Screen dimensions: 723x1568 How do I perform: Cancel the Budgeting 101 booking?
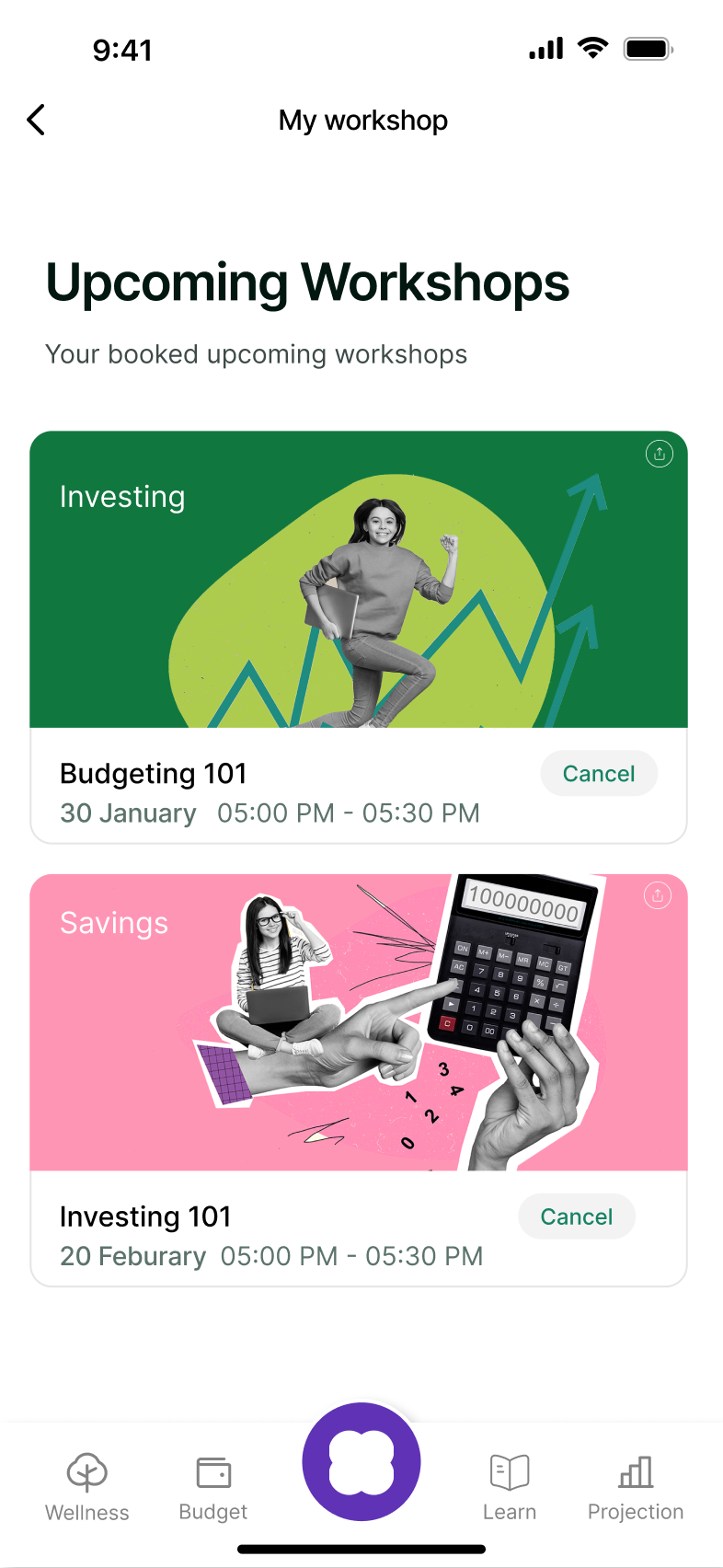point(599,774)
